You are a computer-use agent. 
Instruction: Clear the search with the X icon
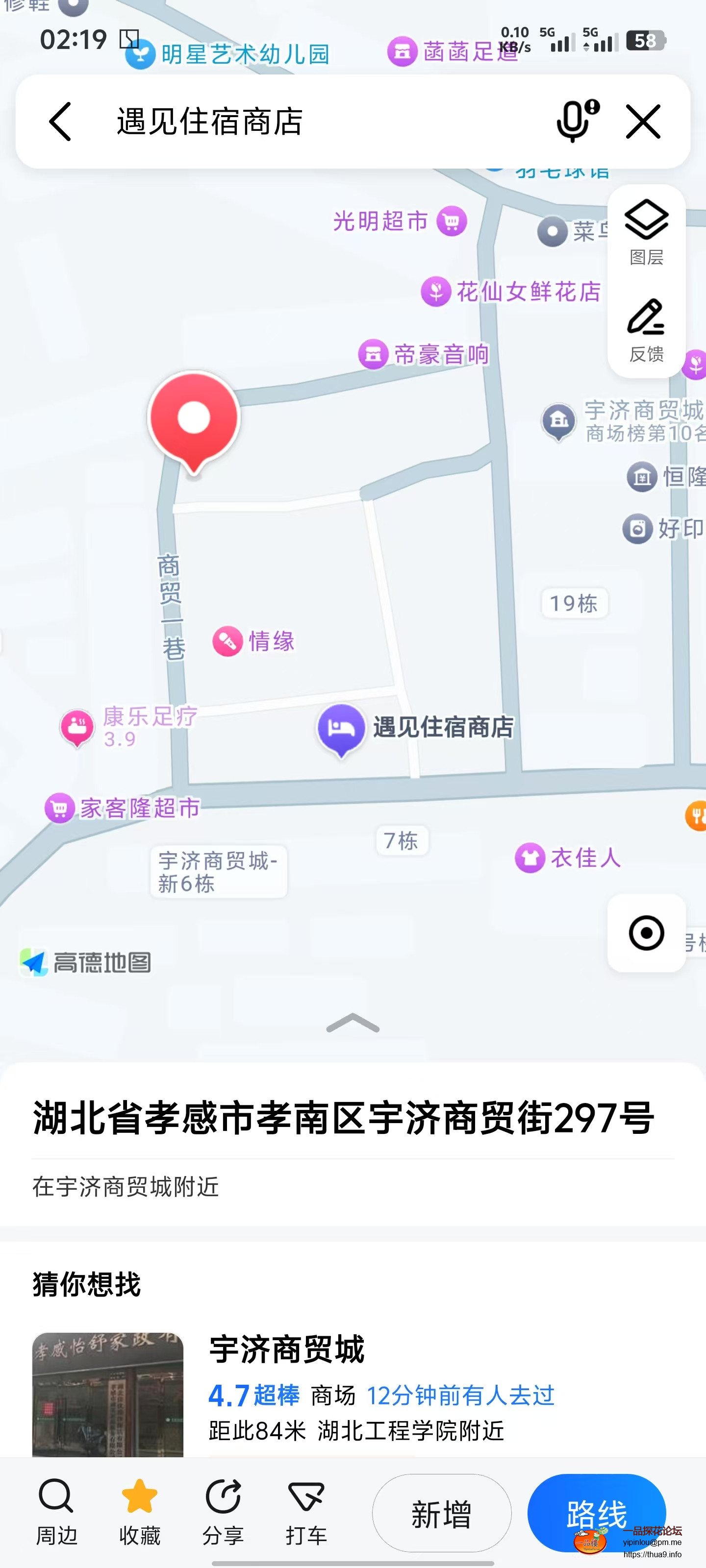(643, 122)
